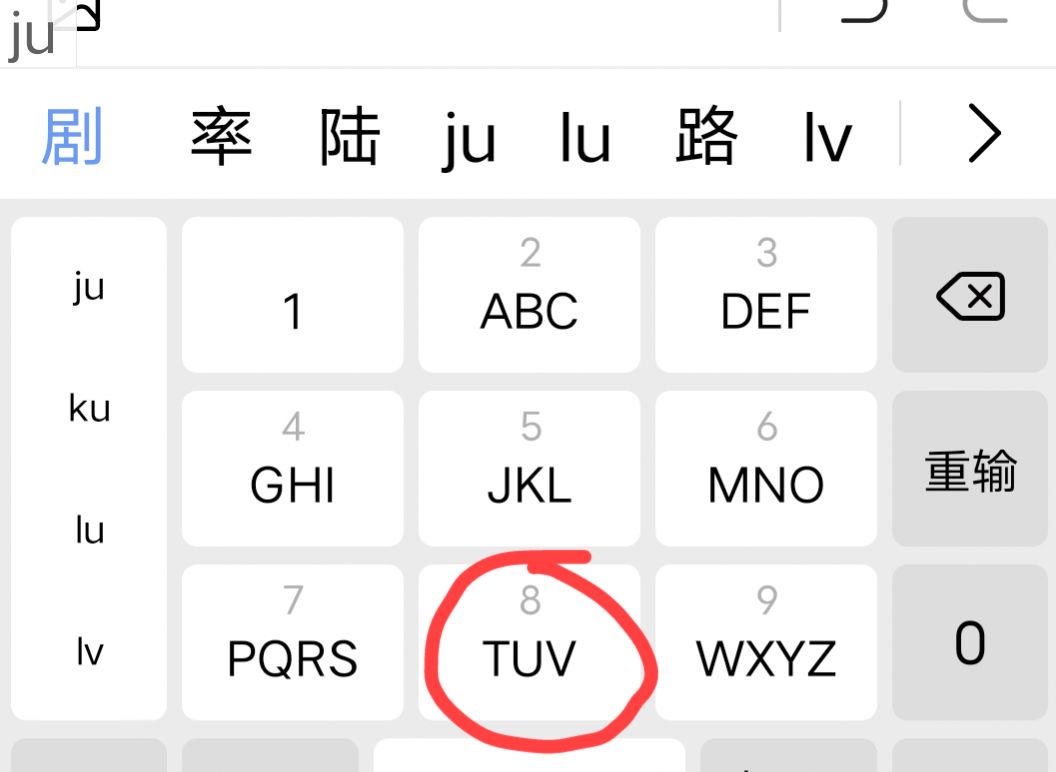The image size is (1056, 772).
Task: Select pinyin lu in the side list
Action: [89, 530]
